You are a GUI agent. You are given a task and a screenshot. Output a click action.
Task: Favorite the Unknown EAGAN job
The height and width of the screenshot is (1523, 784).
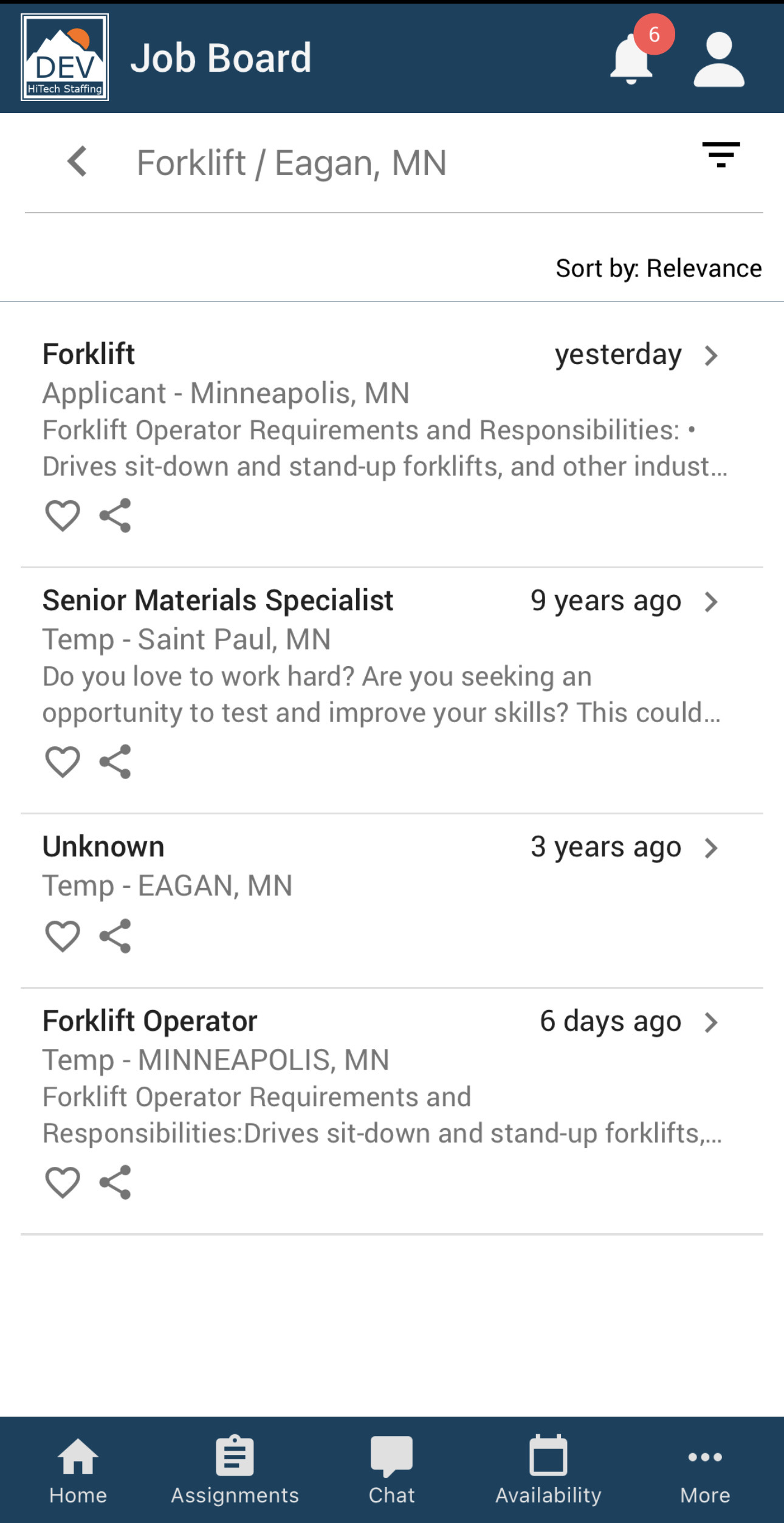coord(63,936)
